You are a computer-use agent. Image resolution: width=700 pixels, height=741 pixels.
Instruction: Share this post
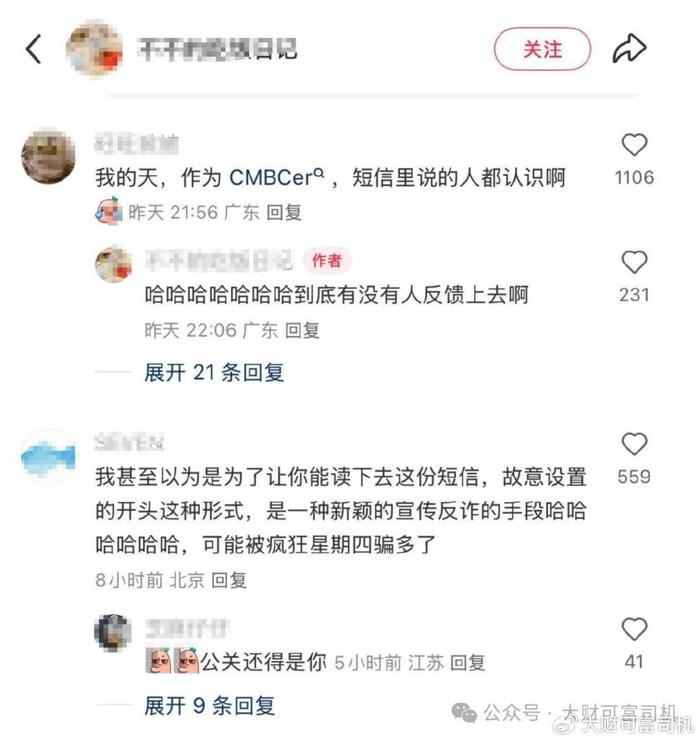coord(629,49)
